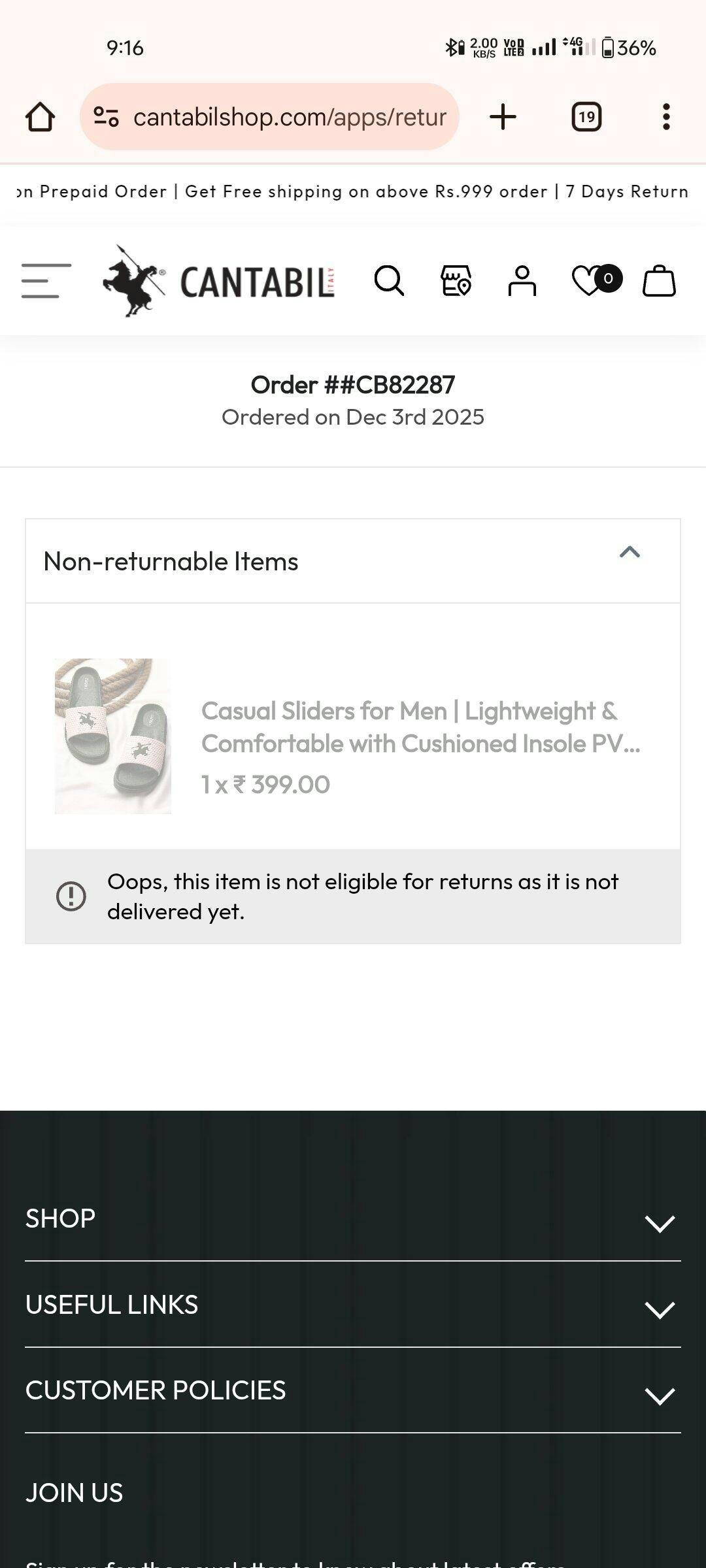Screen dimensions: 706x1568
Task: Open a new browser tab
Action: [503, 118]
